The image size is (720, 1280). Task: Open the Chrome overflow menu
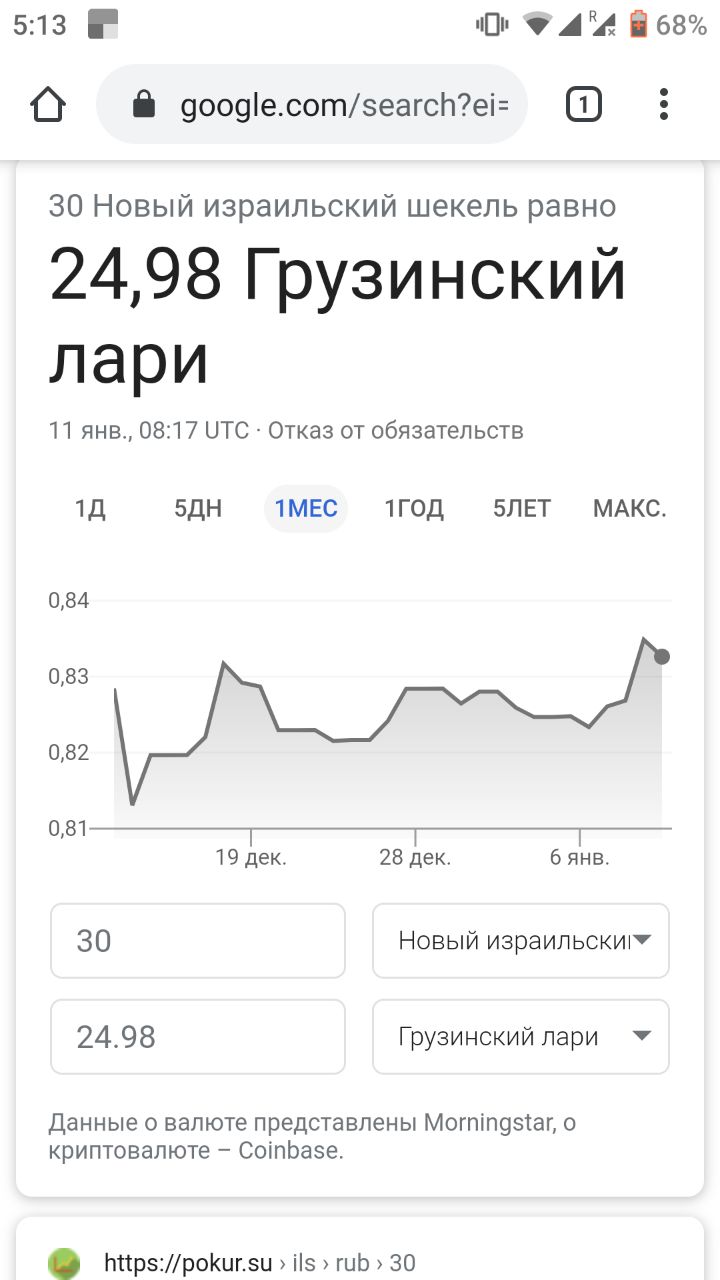664,105
